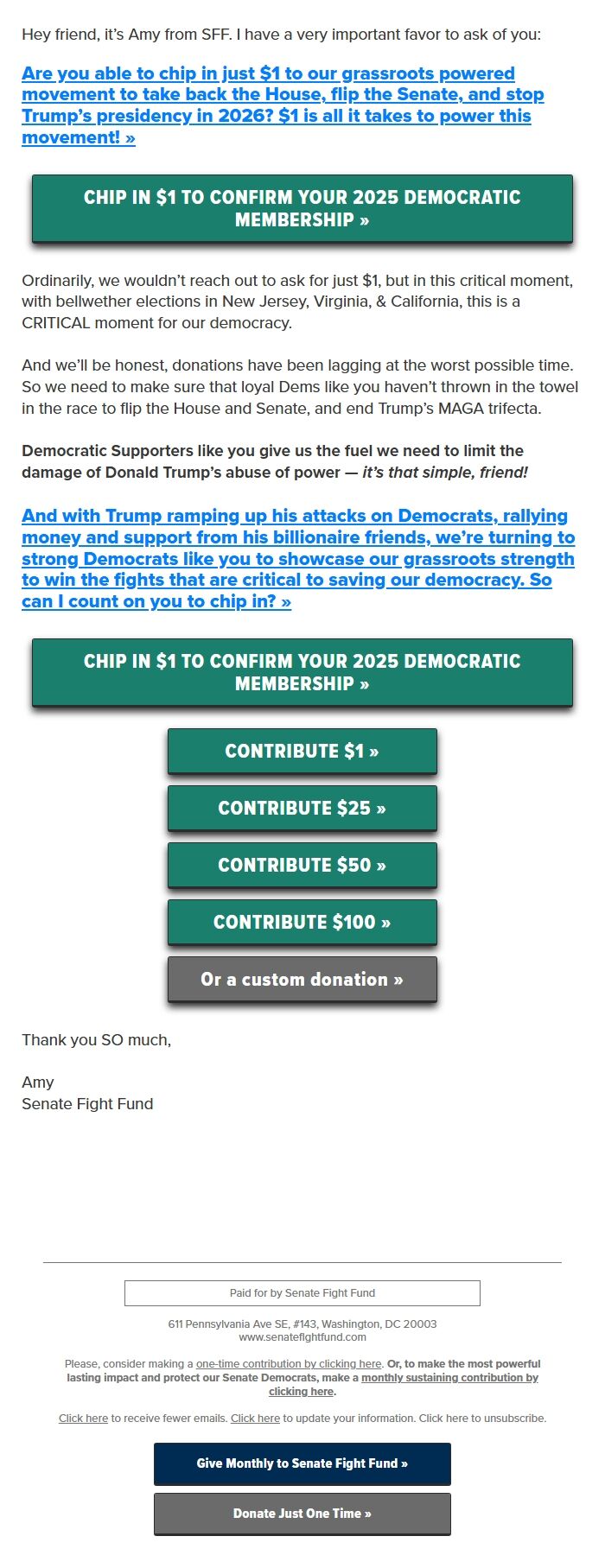Viewport: 605px width, 1568px height.
Task: Select the Contribute $50 button
Action: 302,865
